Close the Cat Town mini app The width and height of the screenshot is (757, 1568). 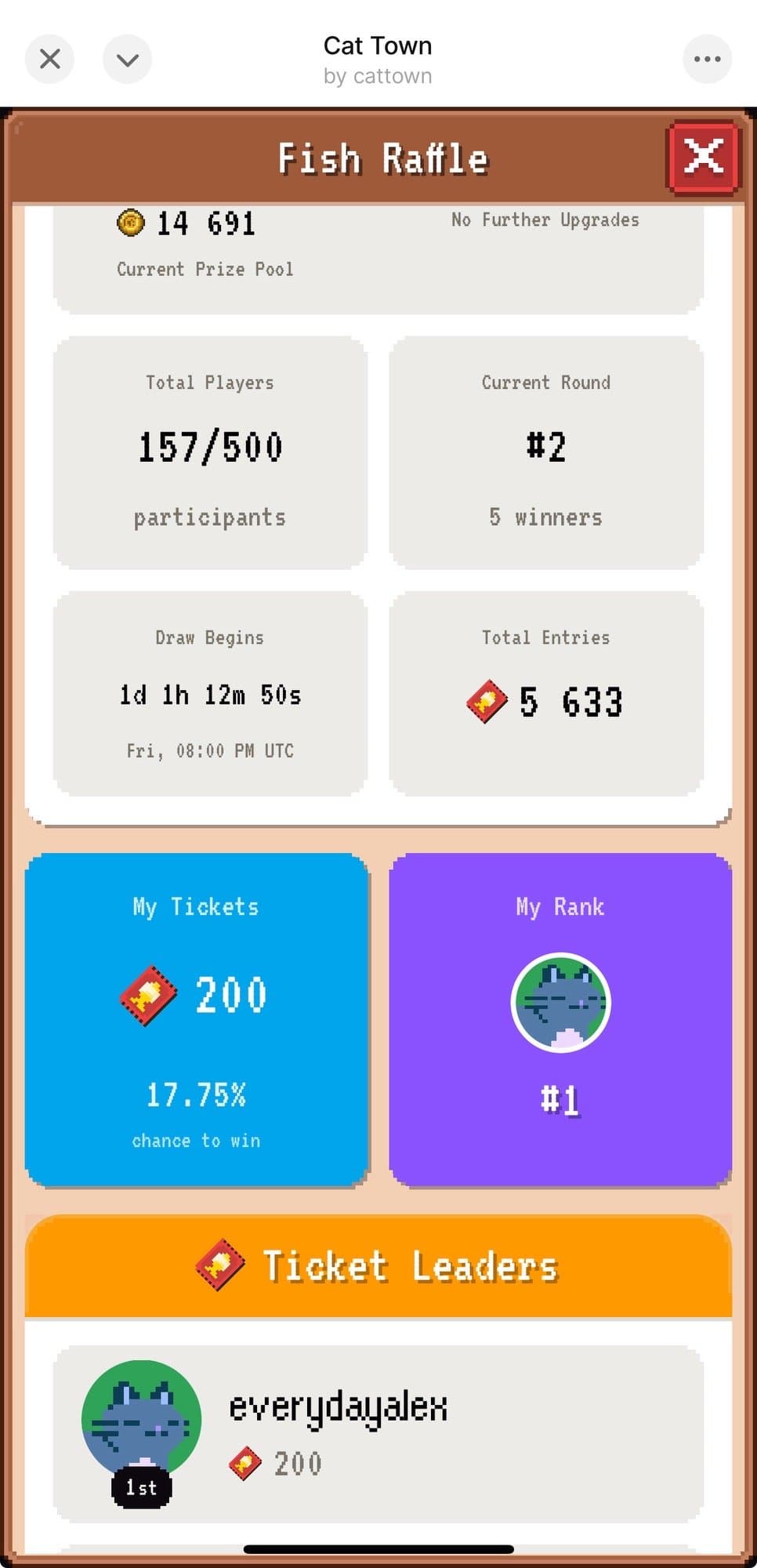point(49,59)
